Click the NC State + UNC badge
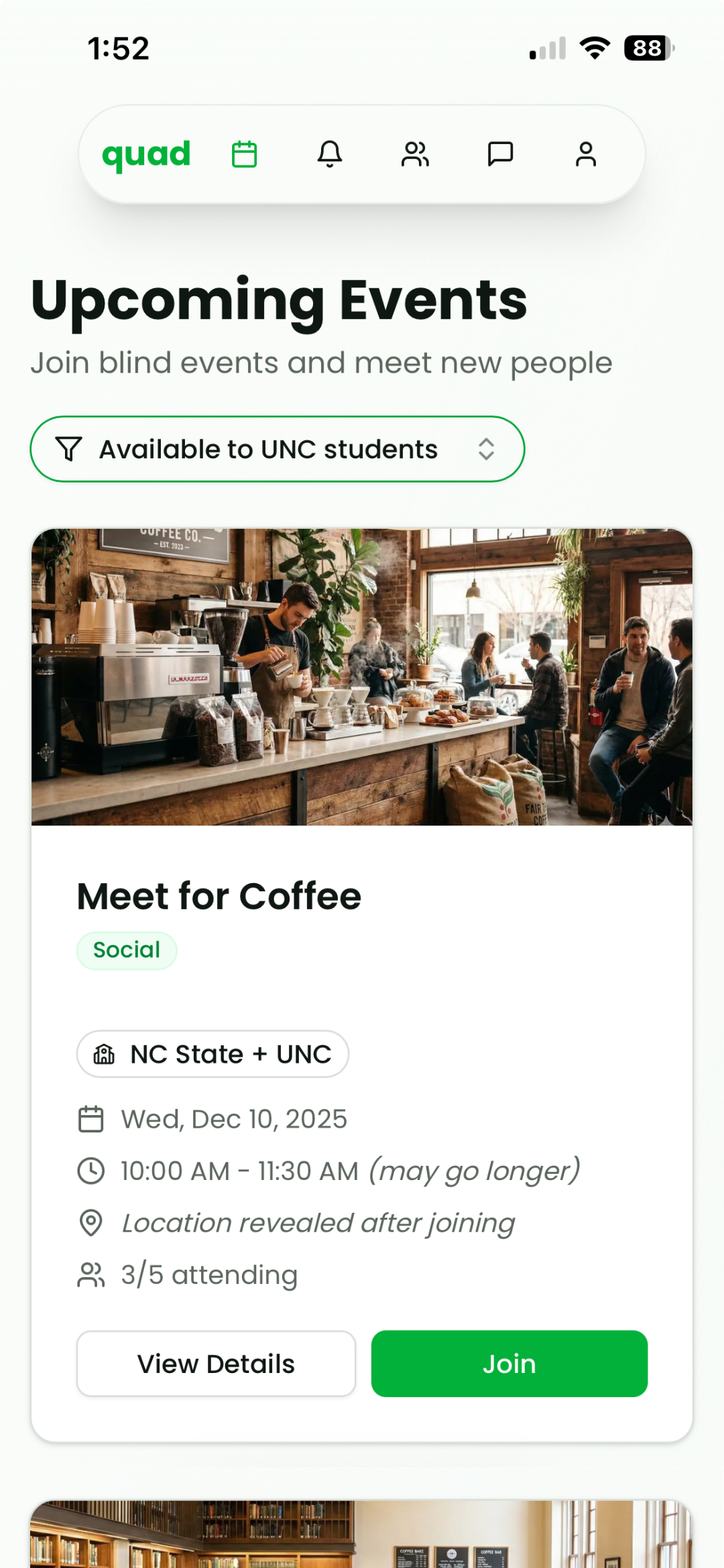Viewport: 724px width, 1568px height. pyautogui.click(x=213, y=1053)
